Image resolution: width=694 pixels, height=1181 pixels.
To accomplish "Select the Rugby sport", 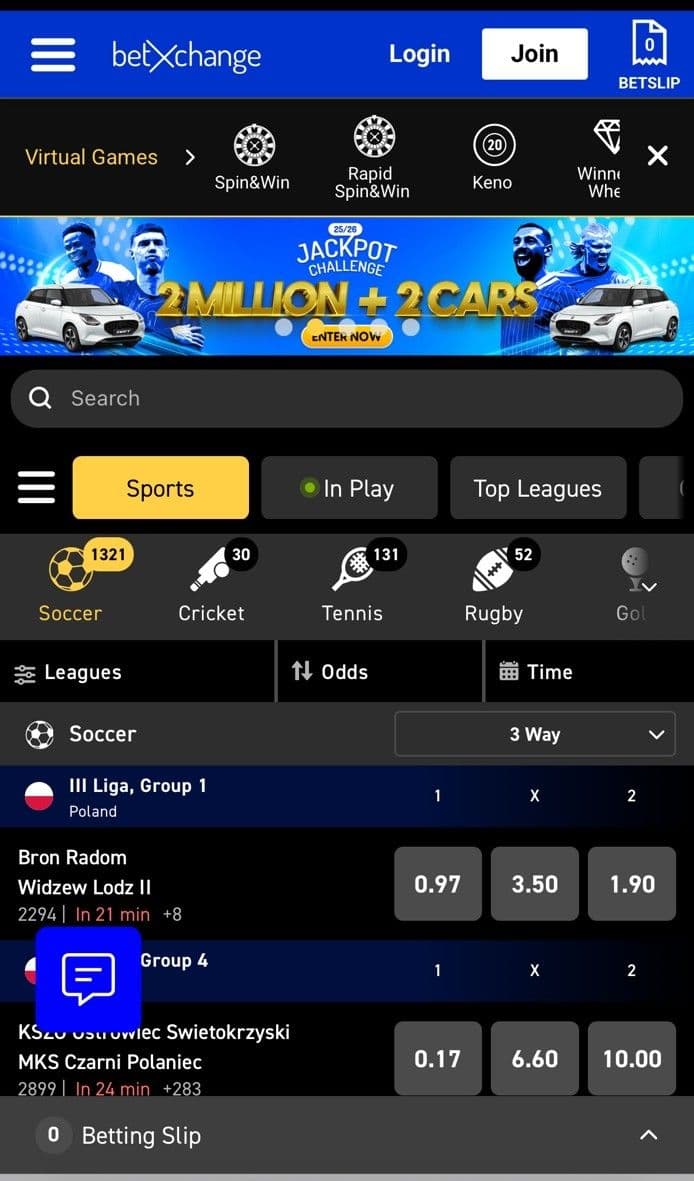I will pos(494,585).
